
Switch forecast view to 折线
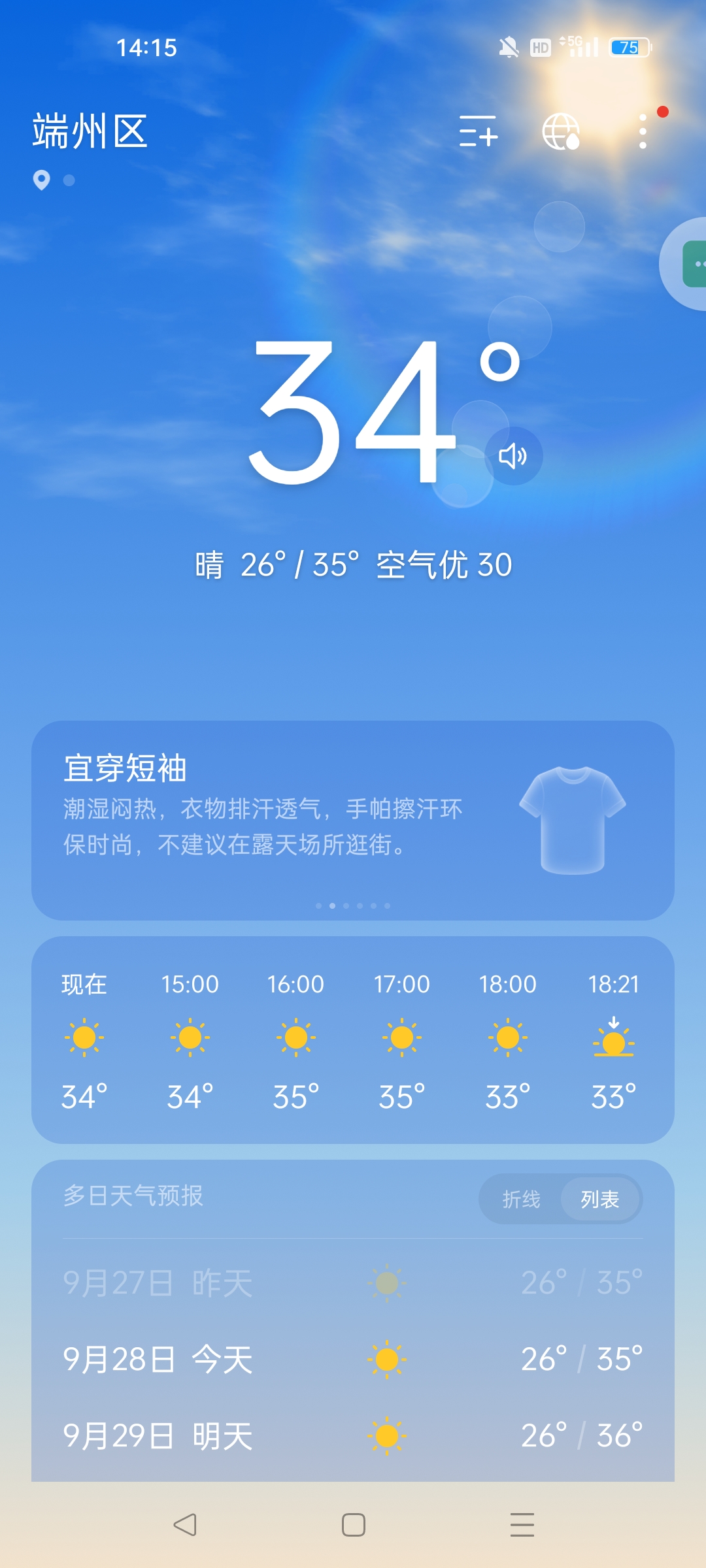[x=521, y=1199]
